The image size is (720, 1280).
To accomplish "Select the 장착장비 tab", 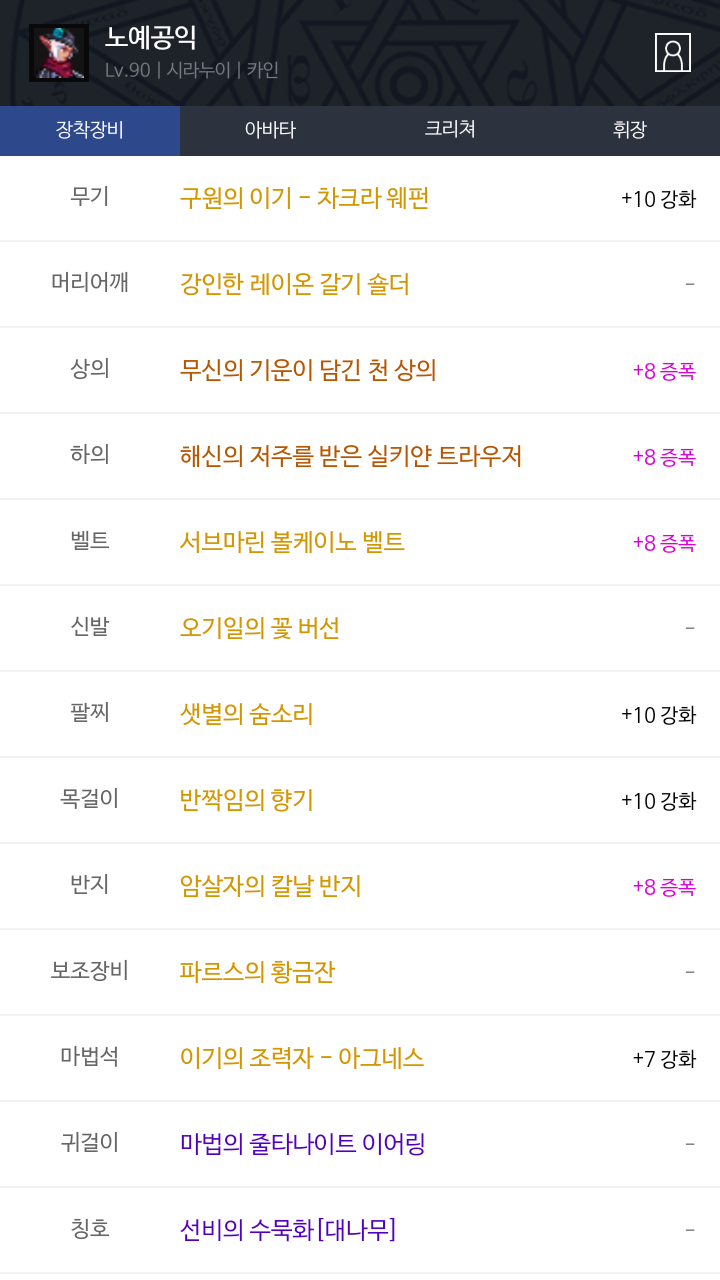I will (x=90, y=130).
